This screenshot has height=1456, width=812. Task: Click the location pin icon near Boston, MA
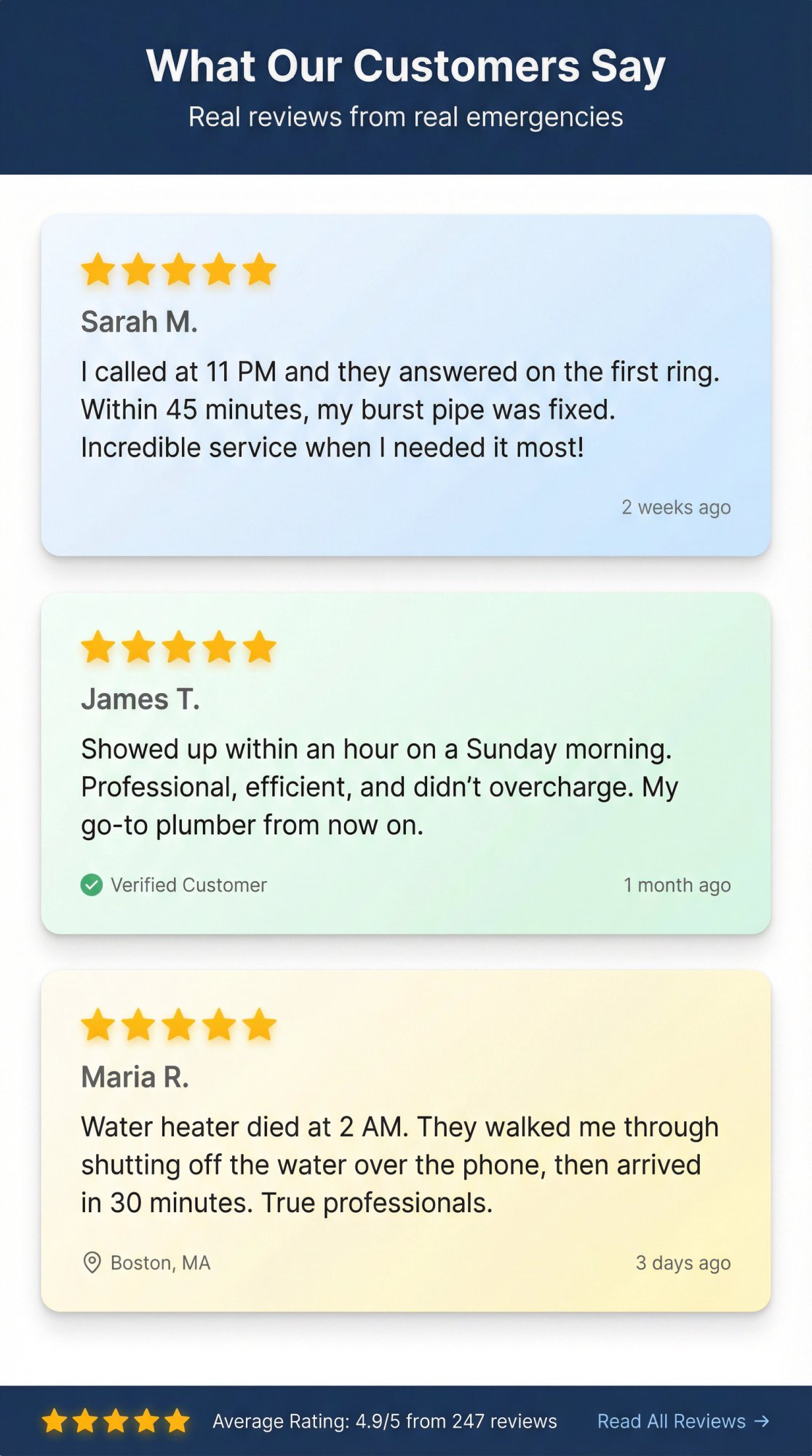(92, 1263)
